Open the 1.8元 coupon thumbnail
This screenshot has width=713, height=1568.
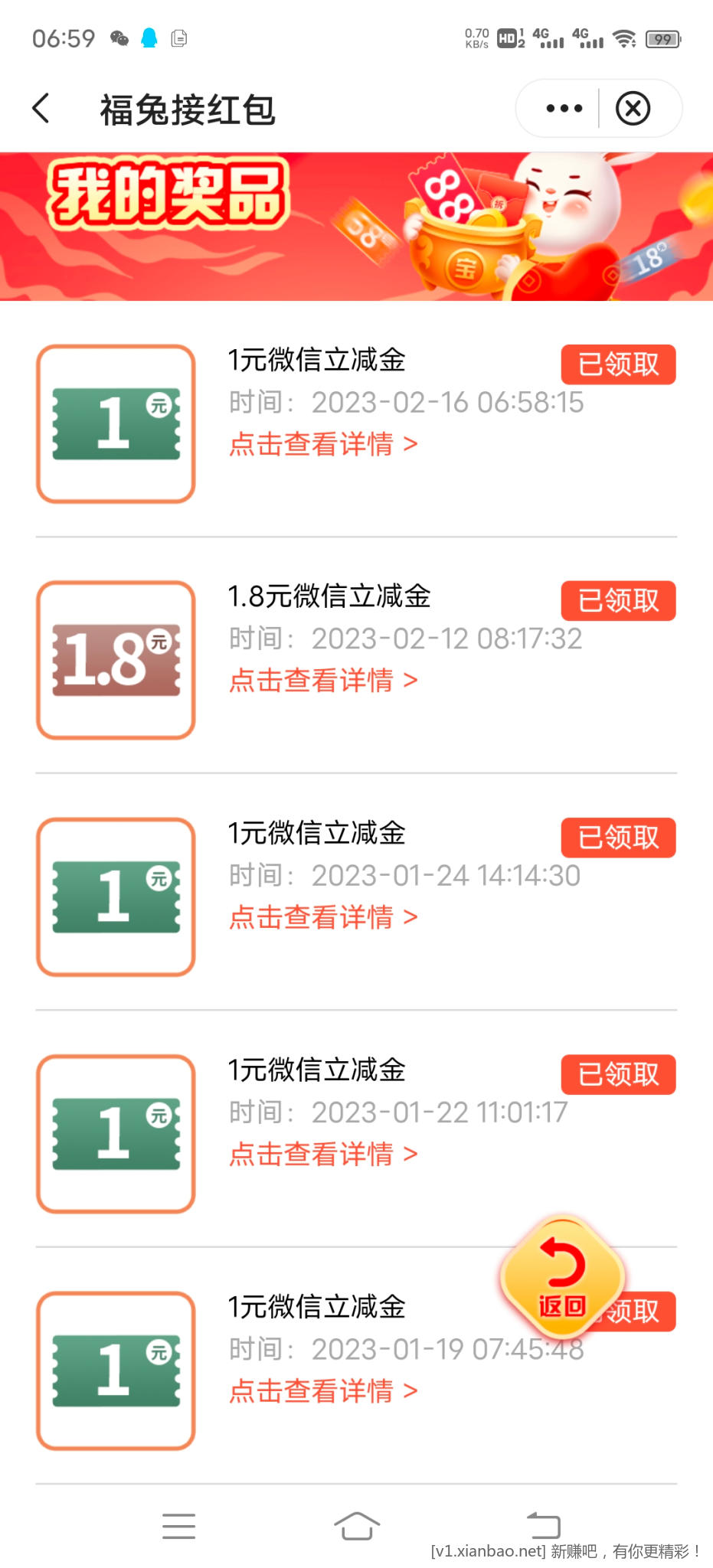point(116,660)
